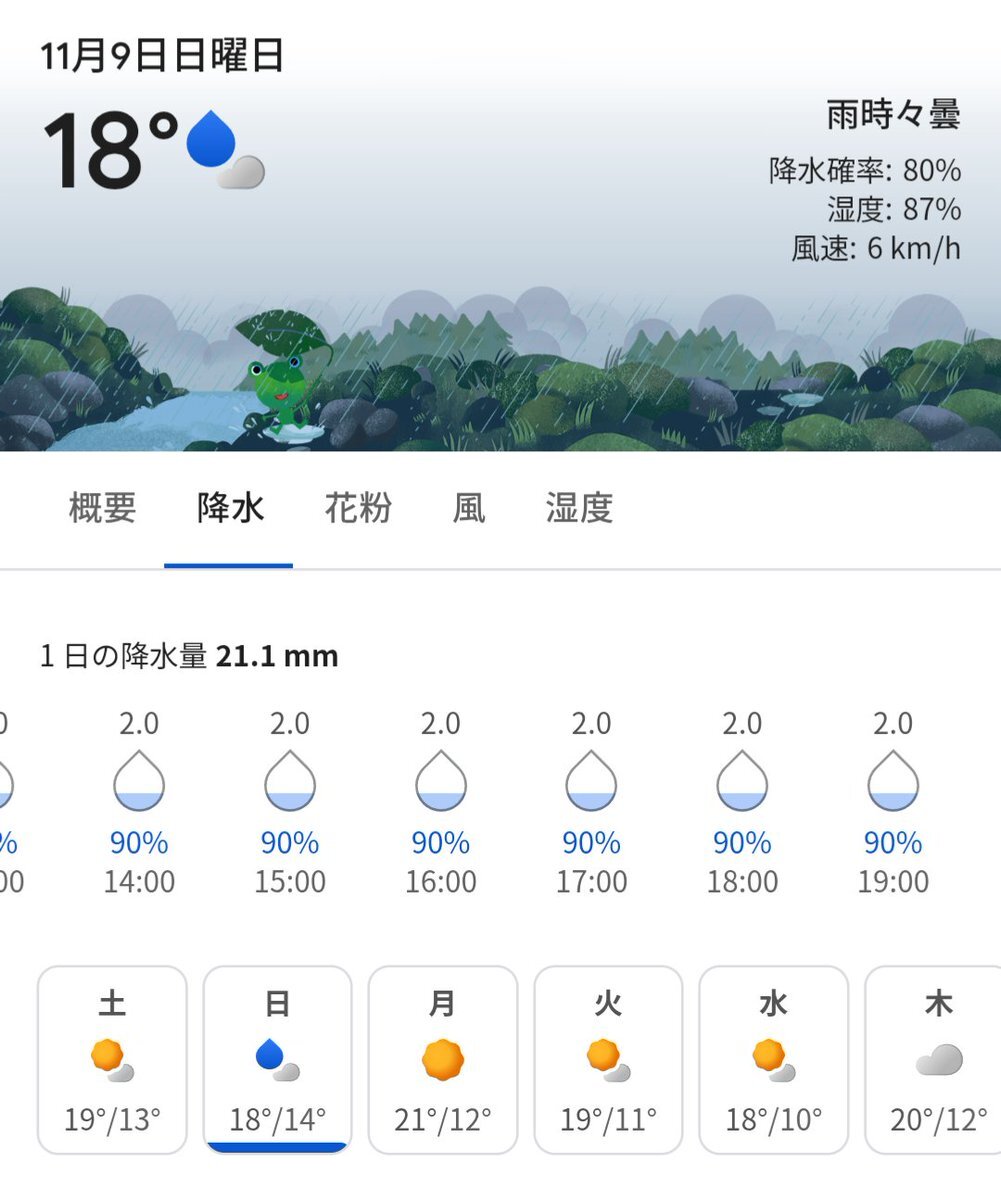Image resolution: width=1001 pixels, height=1200 pixels.
Task: Switch to the 風 tab
Action: (469, 509)
